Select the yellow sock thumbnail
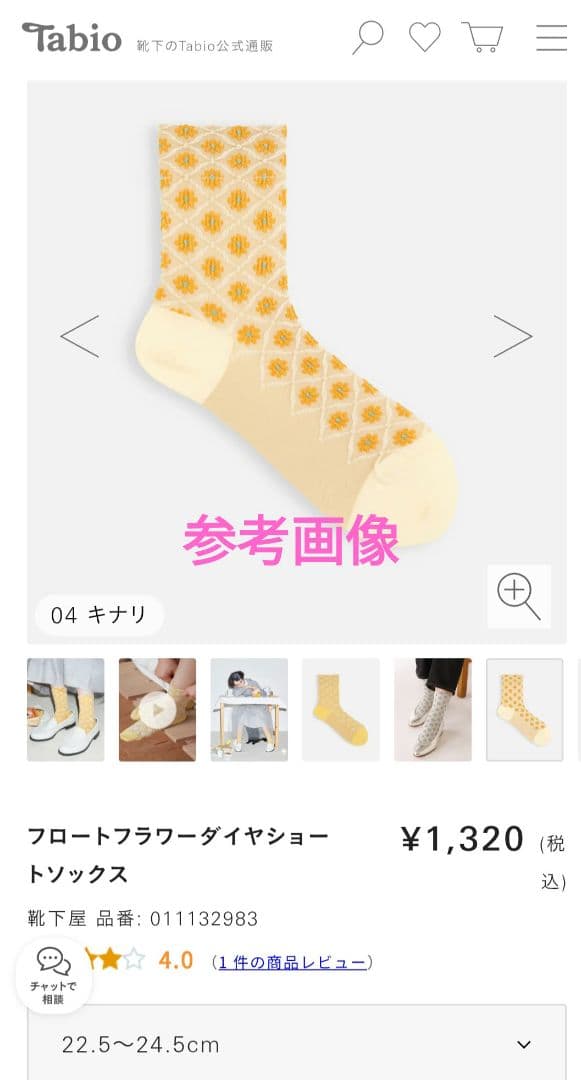This screenshot has width=581, height=1080. click(x=341, y=709)
